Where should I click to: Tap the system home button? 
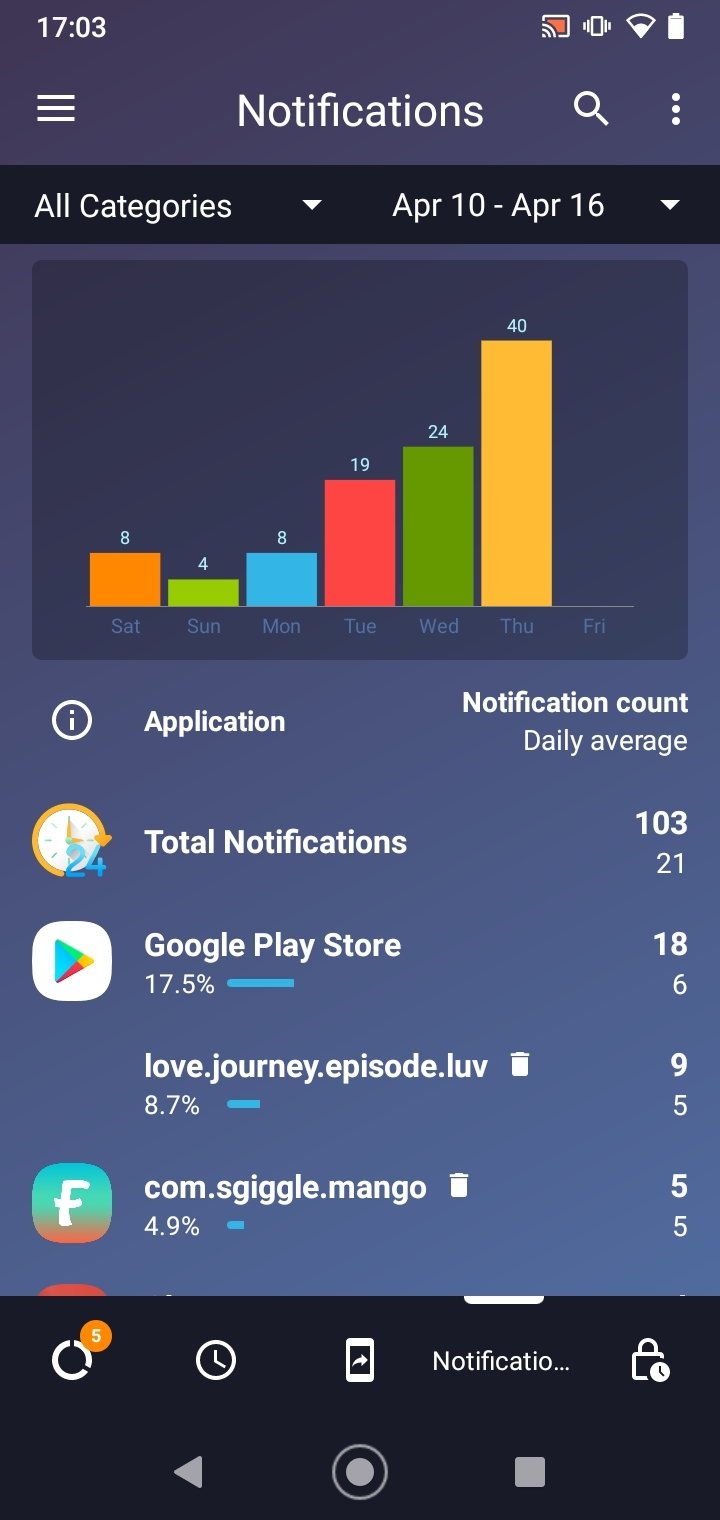pos(360,1472)
